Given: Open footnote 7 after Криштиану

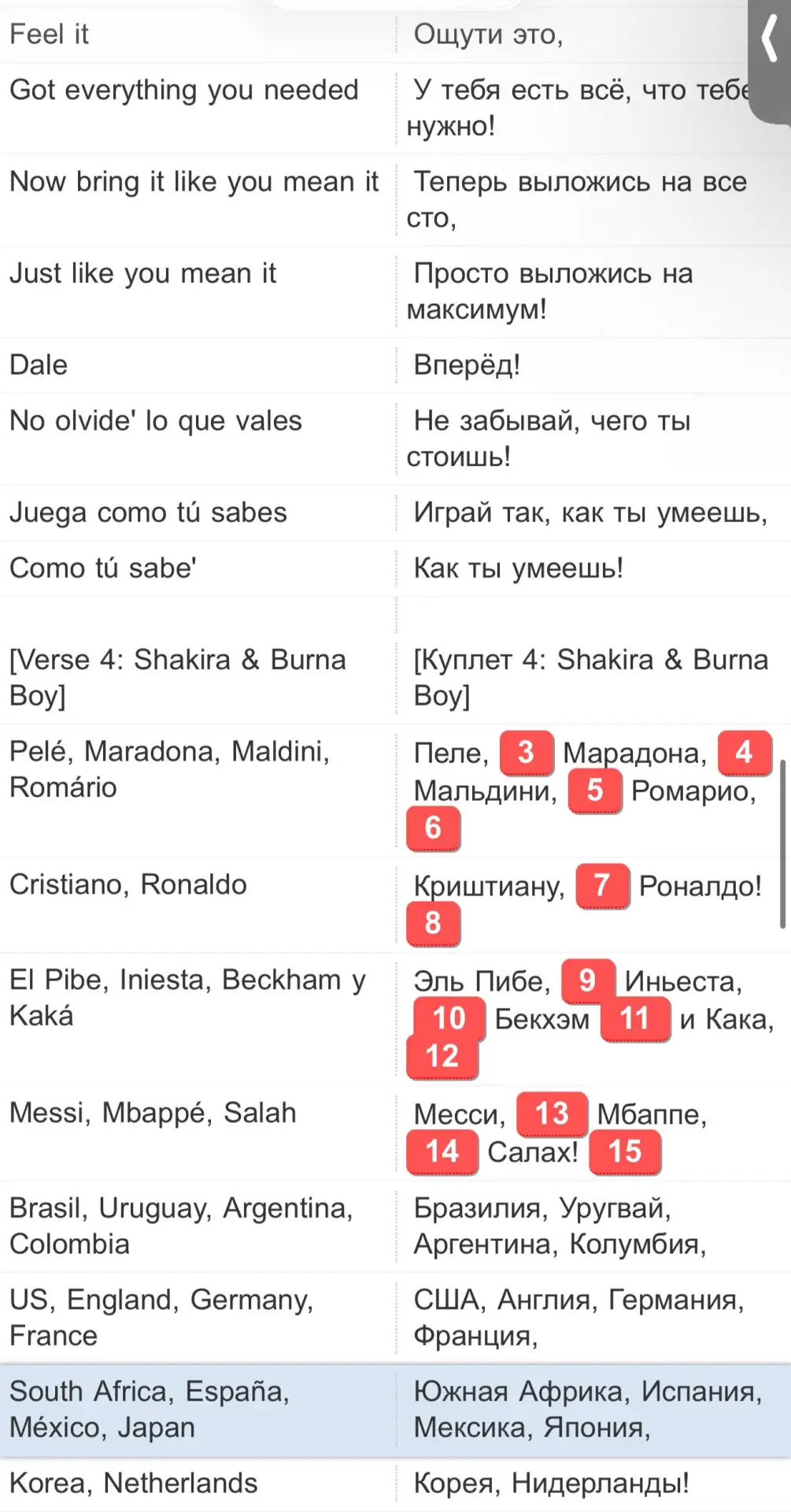Looking at the screenshot, I should [x=602, y=885].
